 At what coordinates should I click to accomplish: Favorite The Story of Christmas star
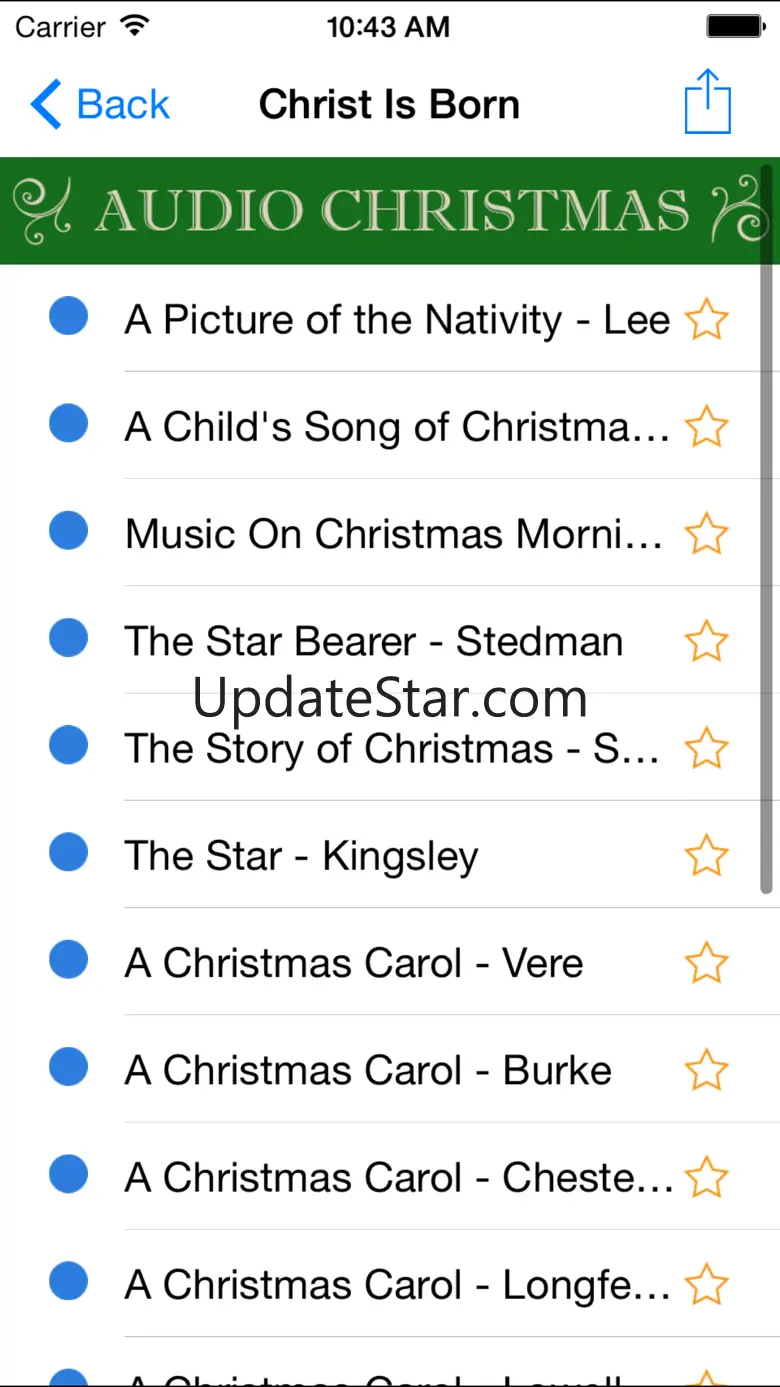pos(707,749)
